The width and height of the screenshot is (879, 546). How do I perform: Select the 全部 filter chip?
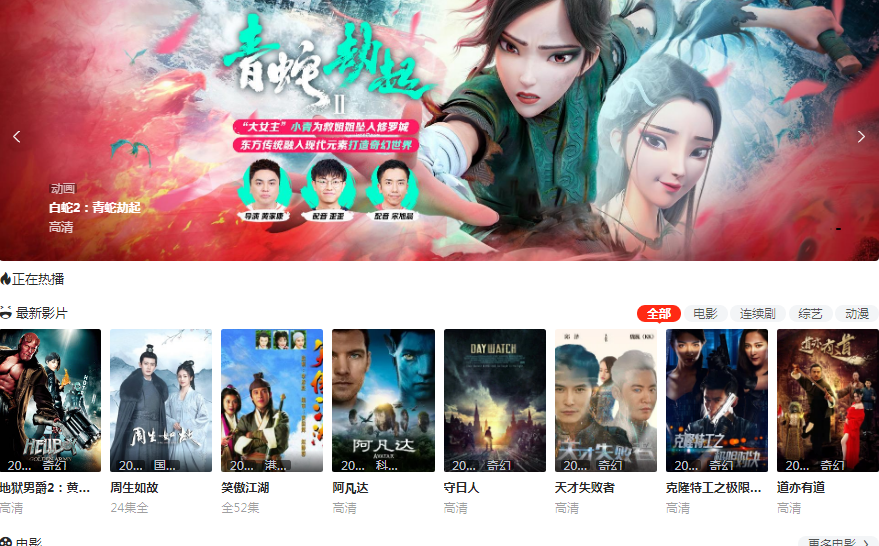658,314
